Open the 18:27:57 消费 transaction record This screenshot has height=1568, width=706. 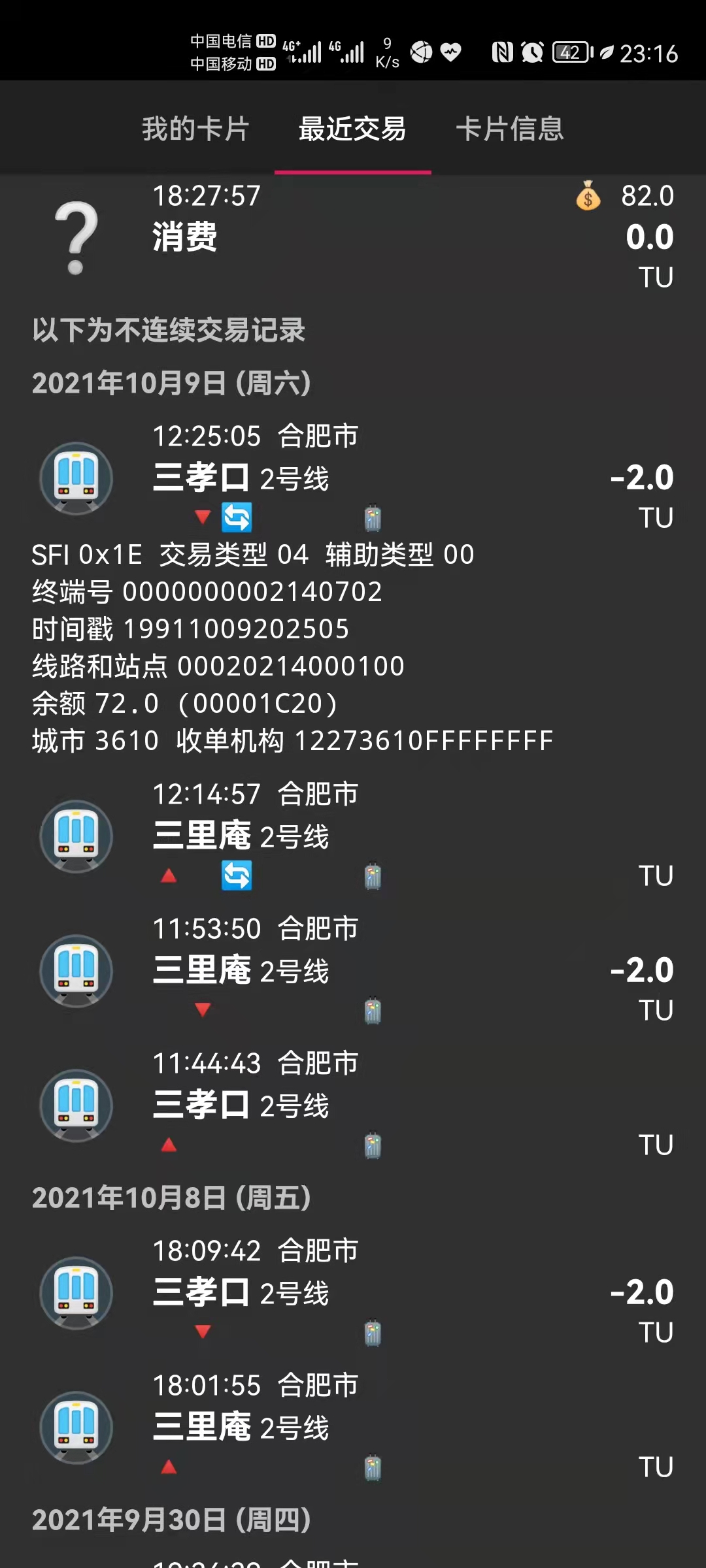tap(353, 237)
